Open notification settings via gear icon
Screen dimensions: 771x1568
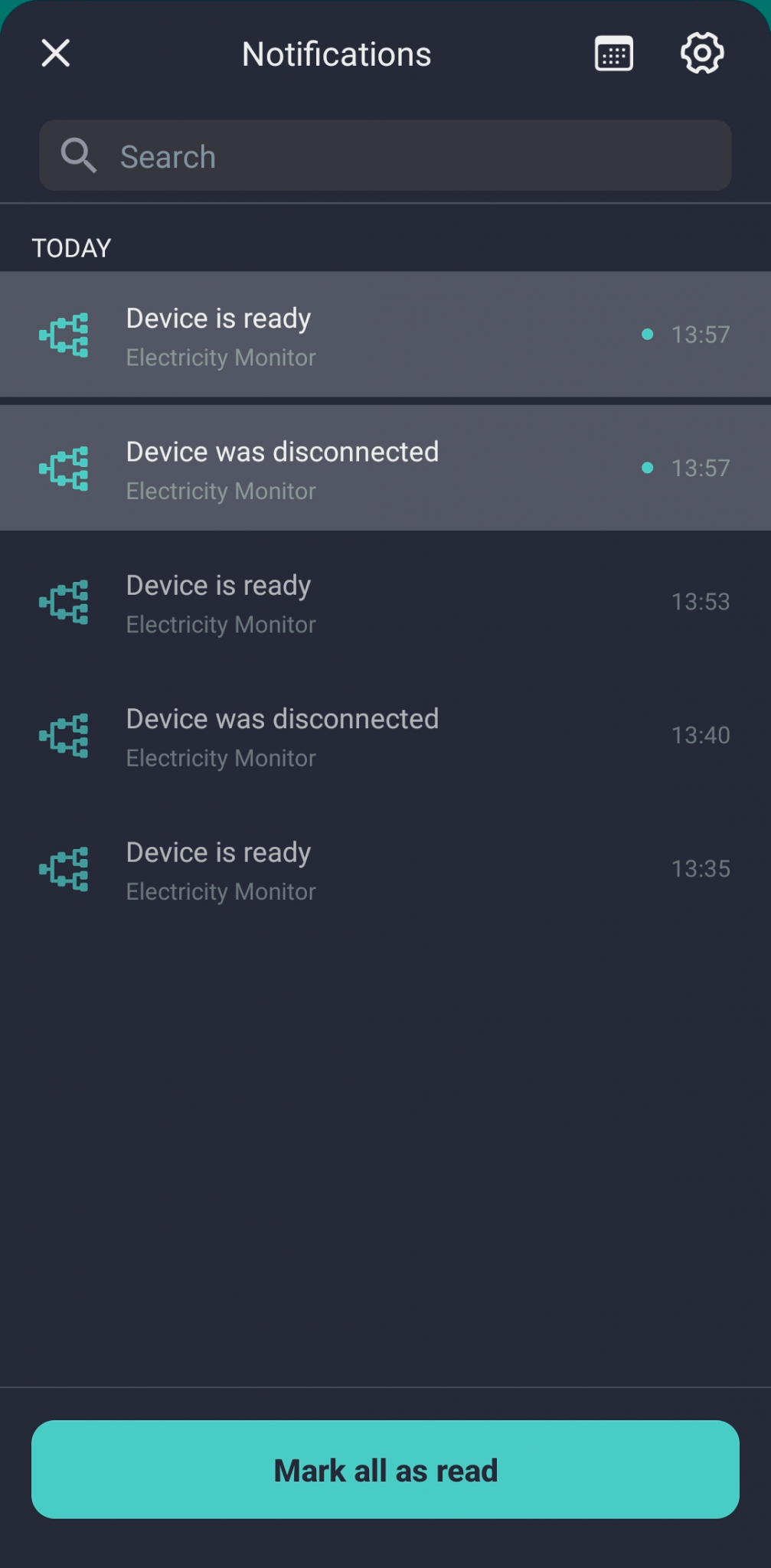coord(701,52)
